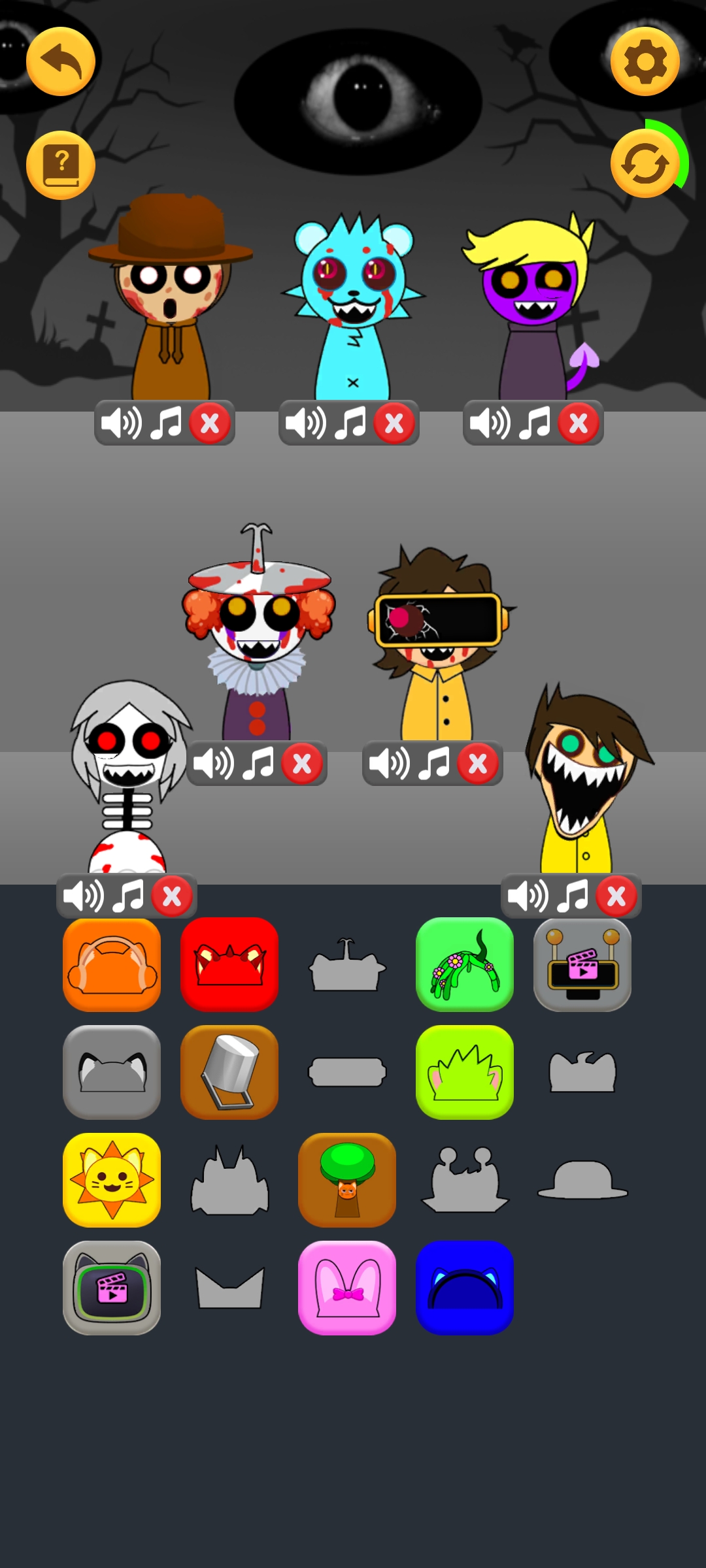Solo the purple blonde-haired character
This screenshot has width=706, height=1568.
pyautogui.click(x=535, y=423)
